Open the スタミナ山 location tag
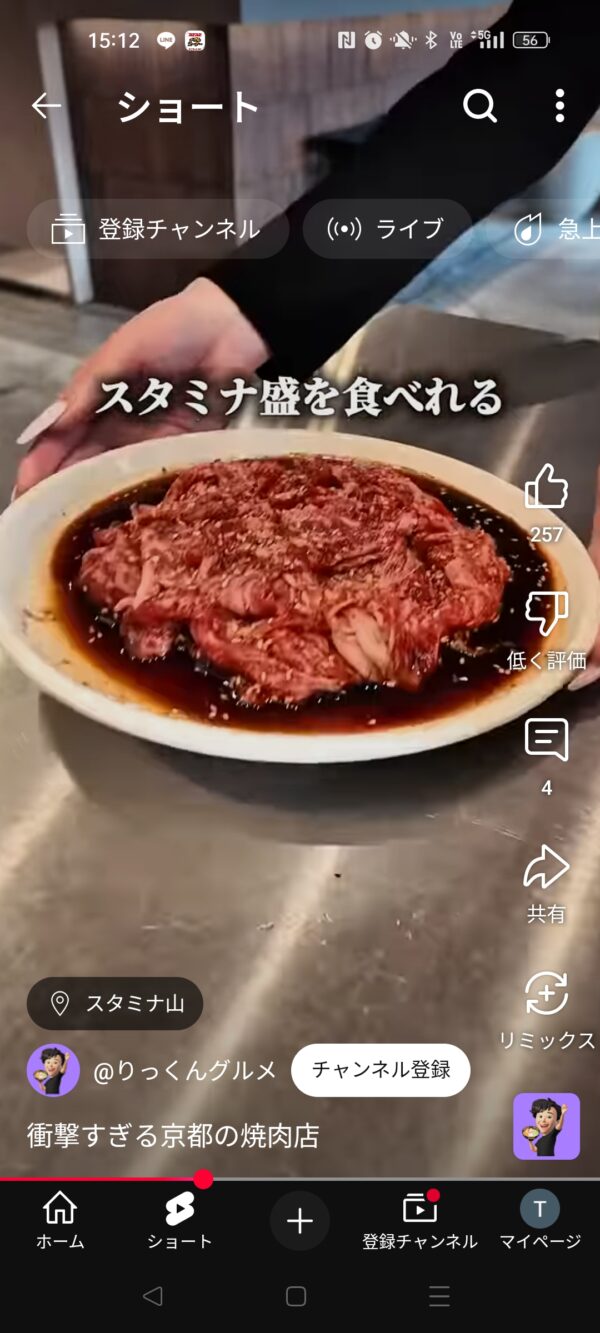Screen dimensions: 600x1333 [x=115, y=1003]
